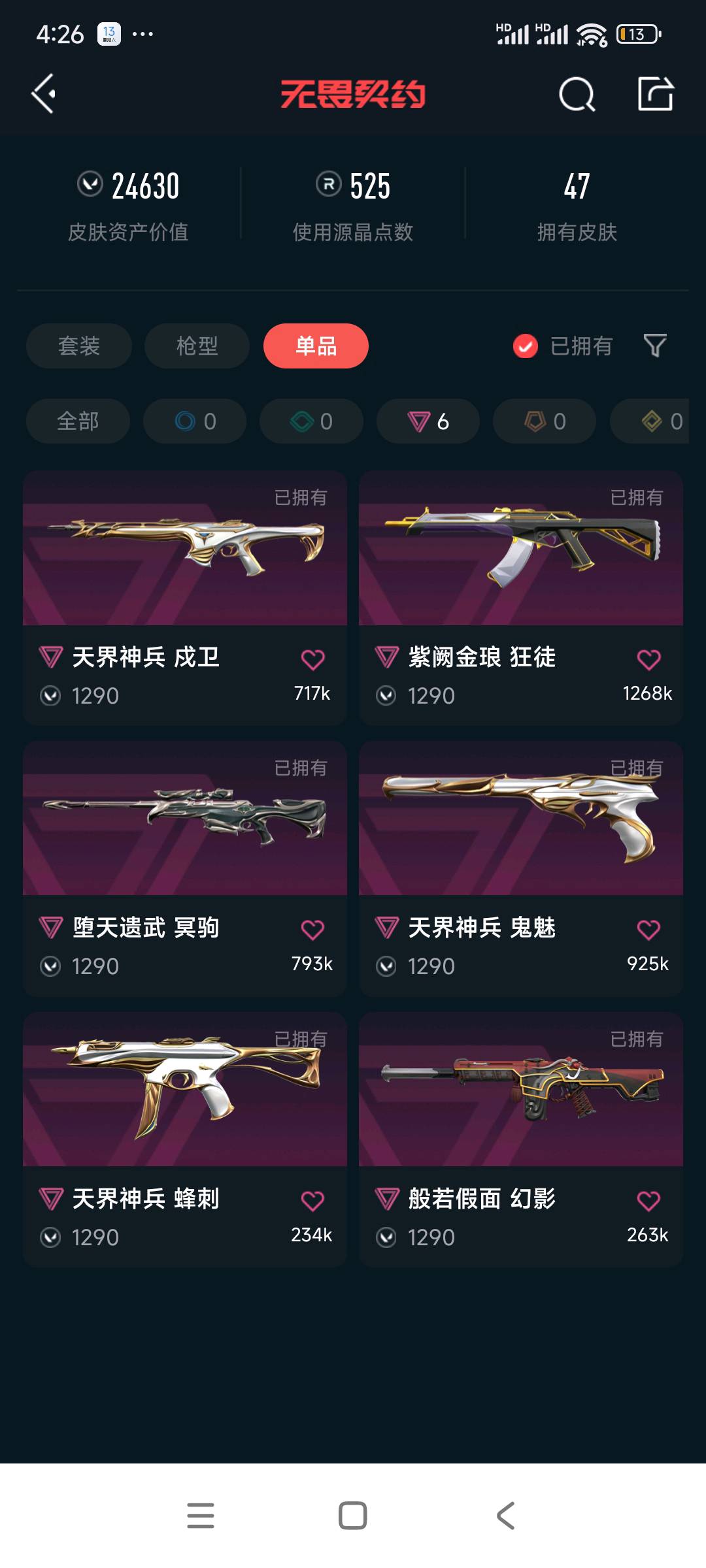Open the 天界神兵 蜂刺 skin card

[185, 1139]
